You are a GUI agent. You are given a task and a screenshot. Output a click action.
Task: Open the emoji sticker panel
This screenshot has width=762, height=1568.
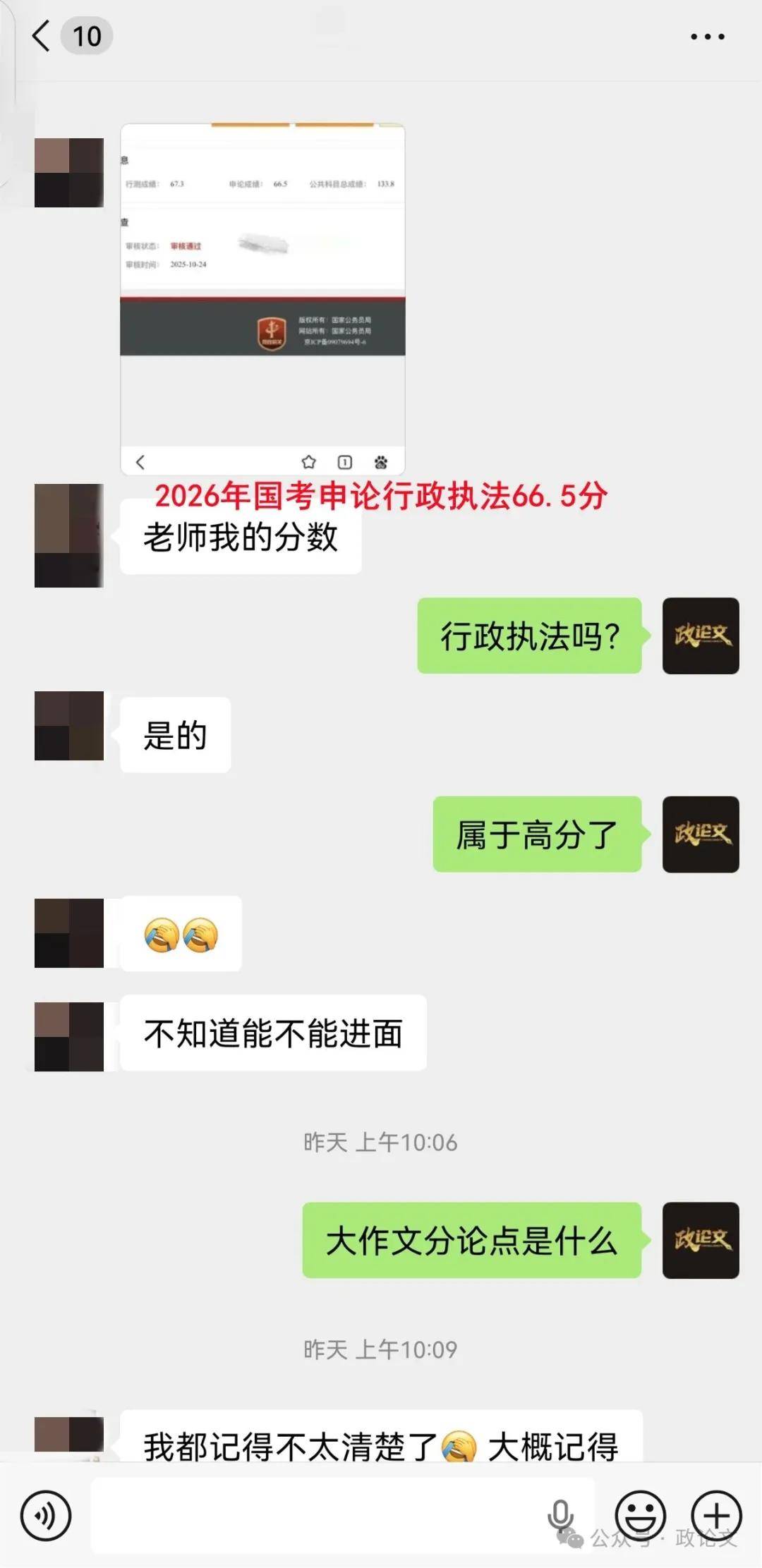640,1515
